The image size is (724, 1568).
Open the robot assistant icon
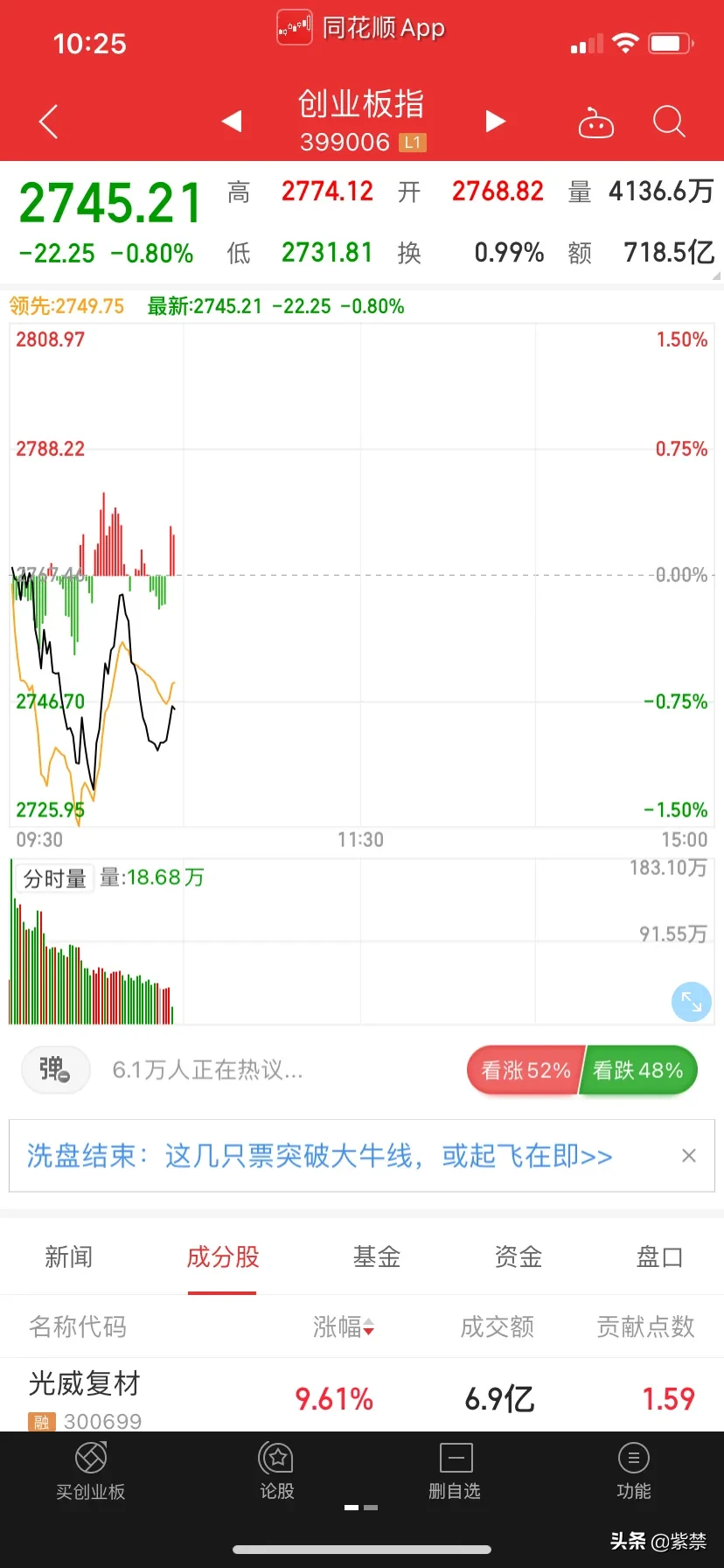pyautogui.click(x=596, y=123)
